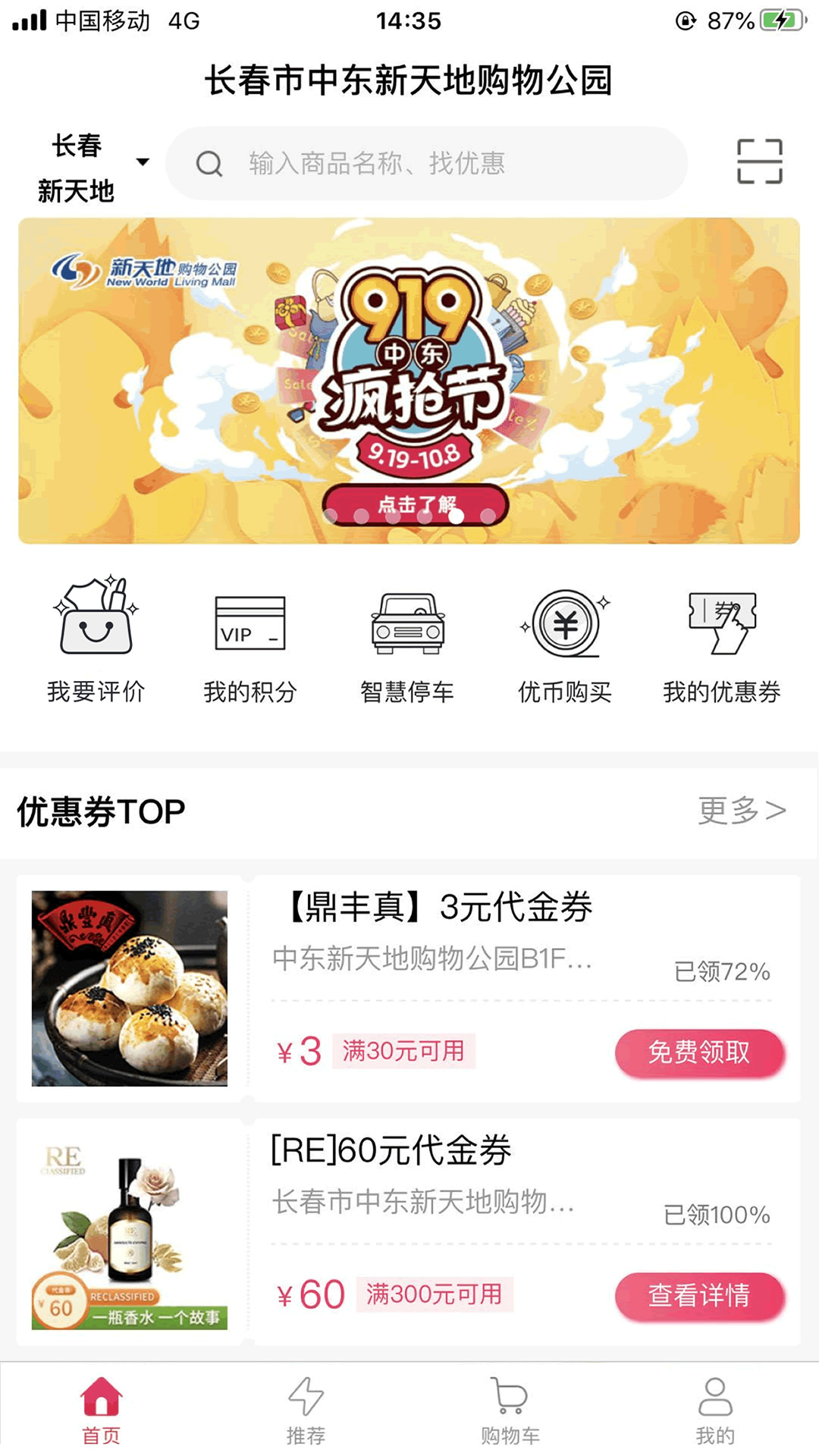Viewport: 819px width, 1456px height.
Task: Open the 购物车 tab
Action: point(510,1409)
